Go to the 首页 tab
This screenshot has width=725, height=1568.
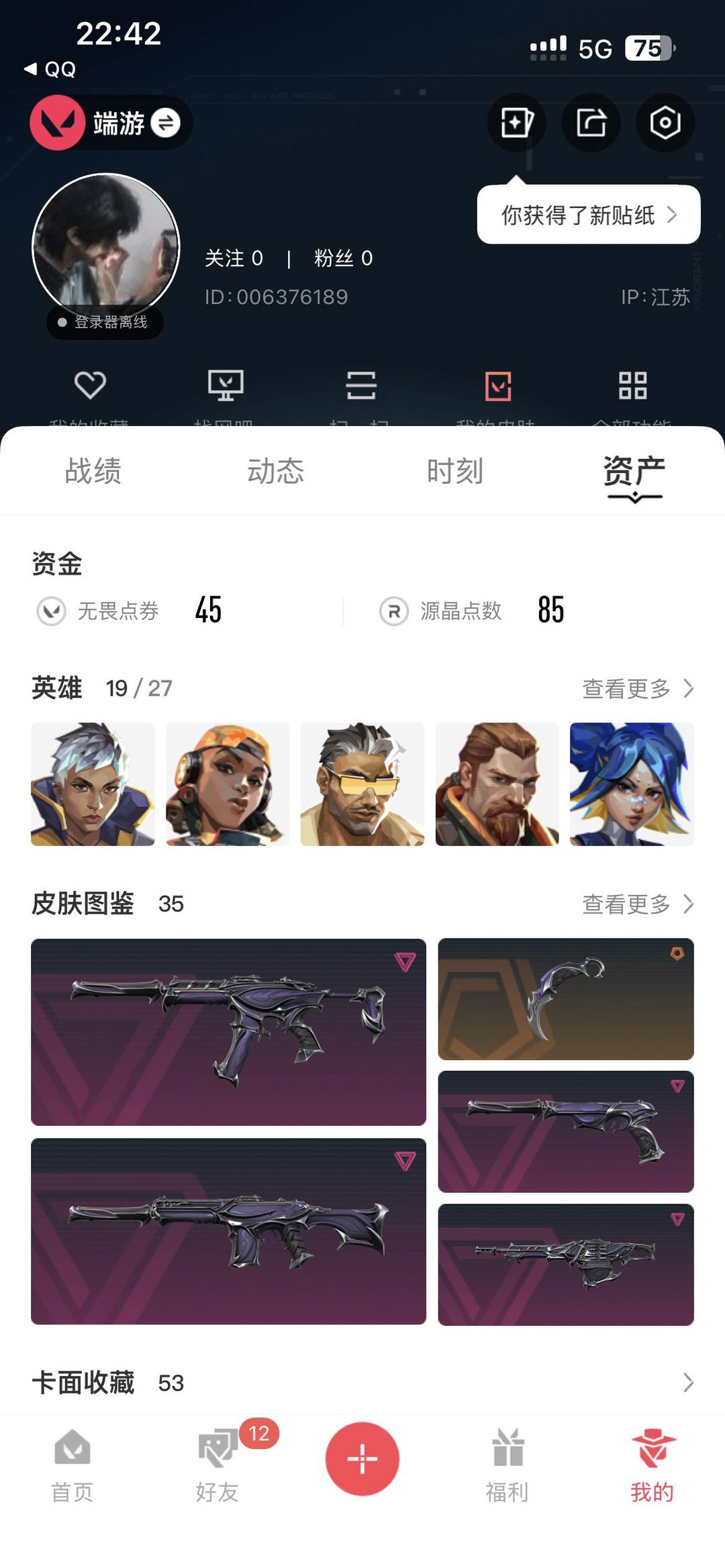(x=72, y=1465)
